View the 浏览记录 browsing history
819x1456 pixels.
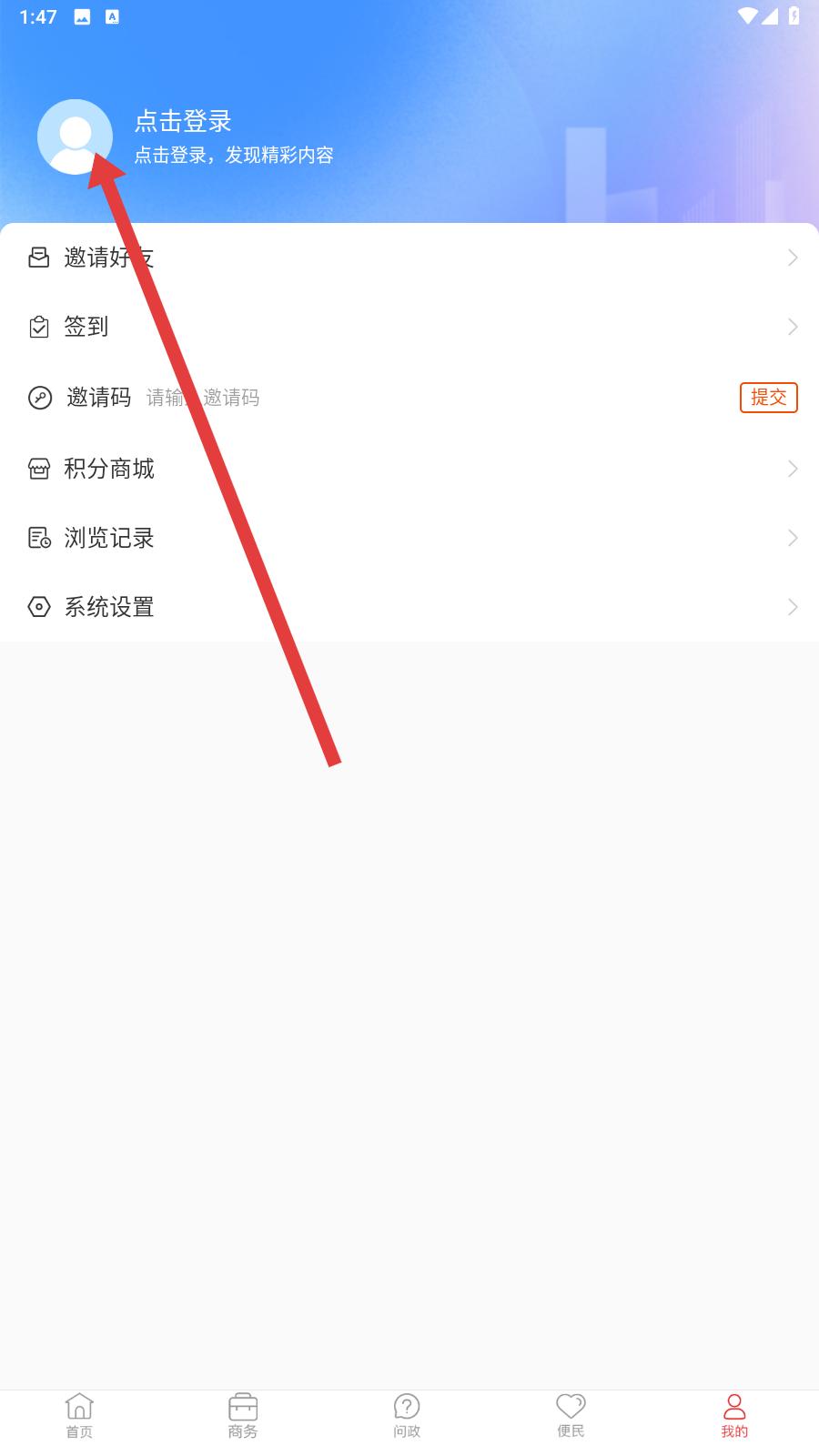[x=409, y=538]
